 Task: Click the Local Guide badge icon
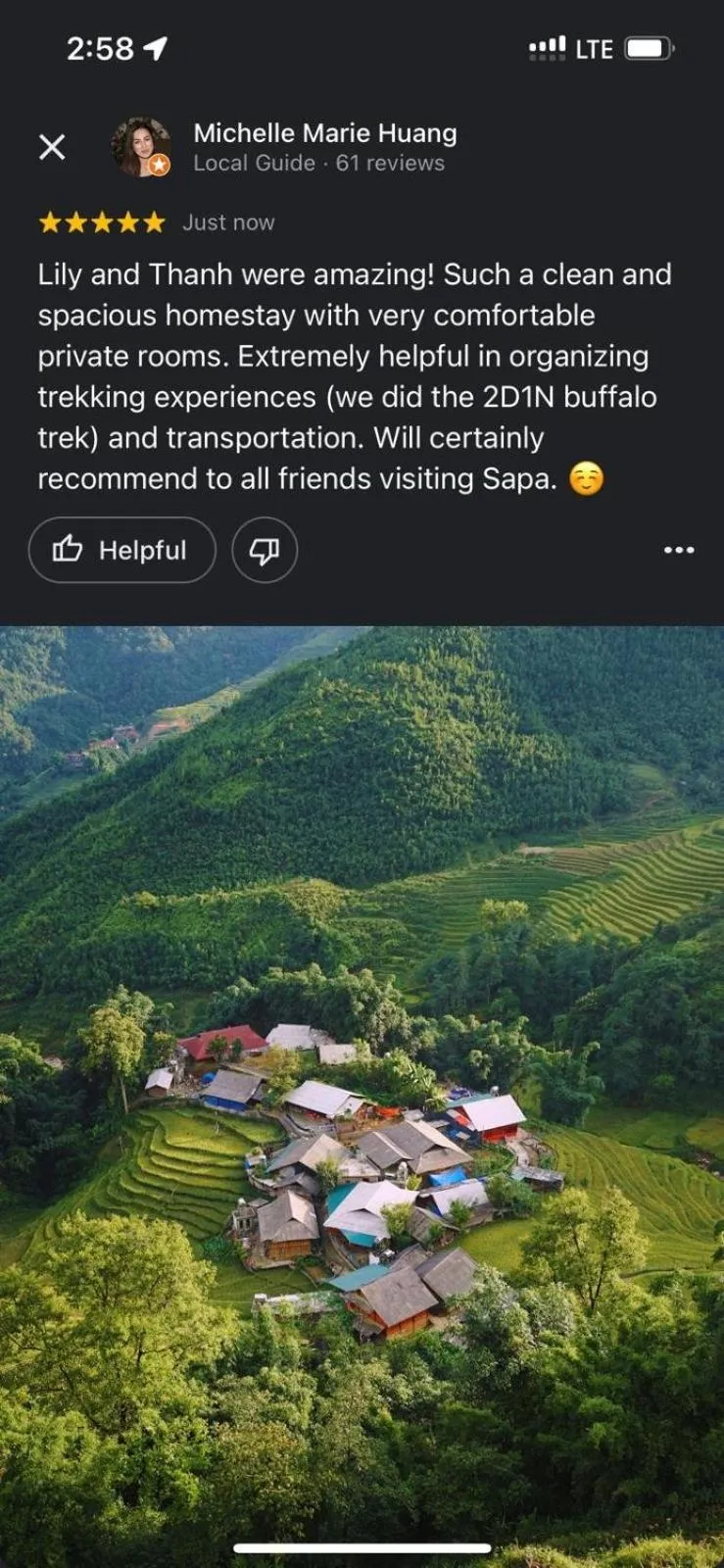pyautogui.click(x=159, y=165)
